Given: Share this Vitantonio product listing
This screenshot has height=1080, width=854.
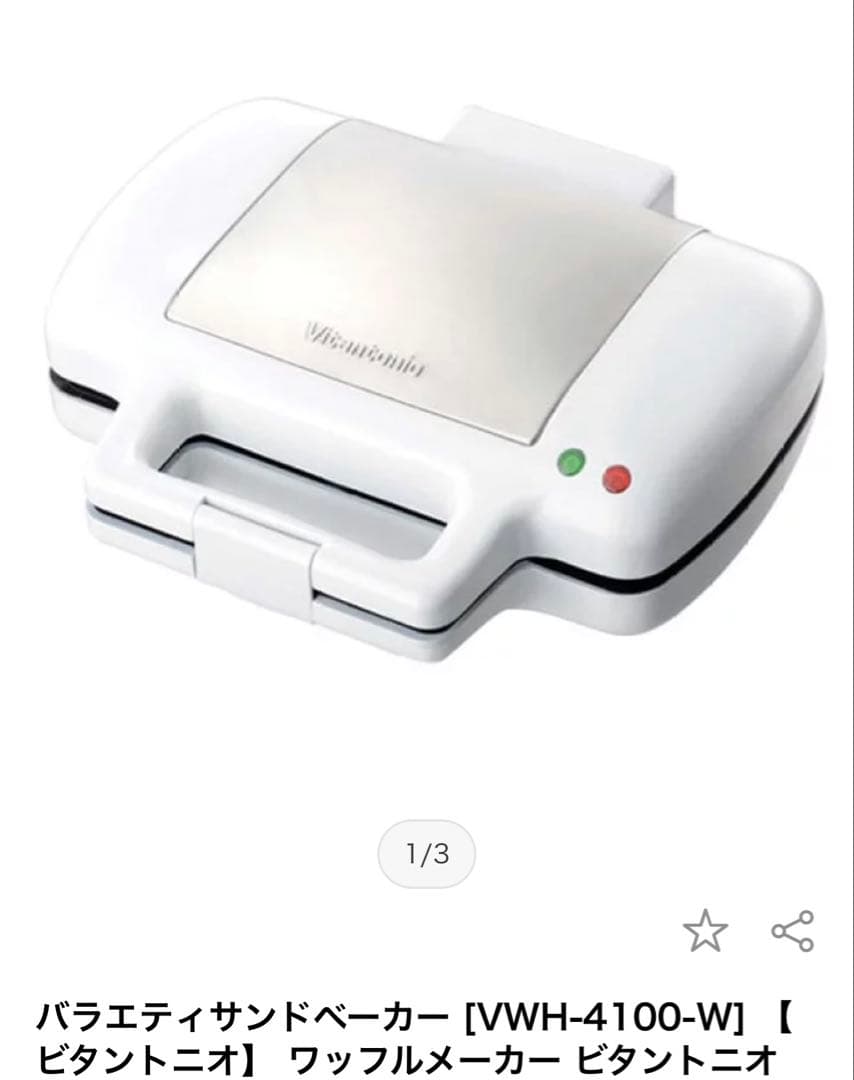Looking at the screenshot, I should (x=792, y=931).
